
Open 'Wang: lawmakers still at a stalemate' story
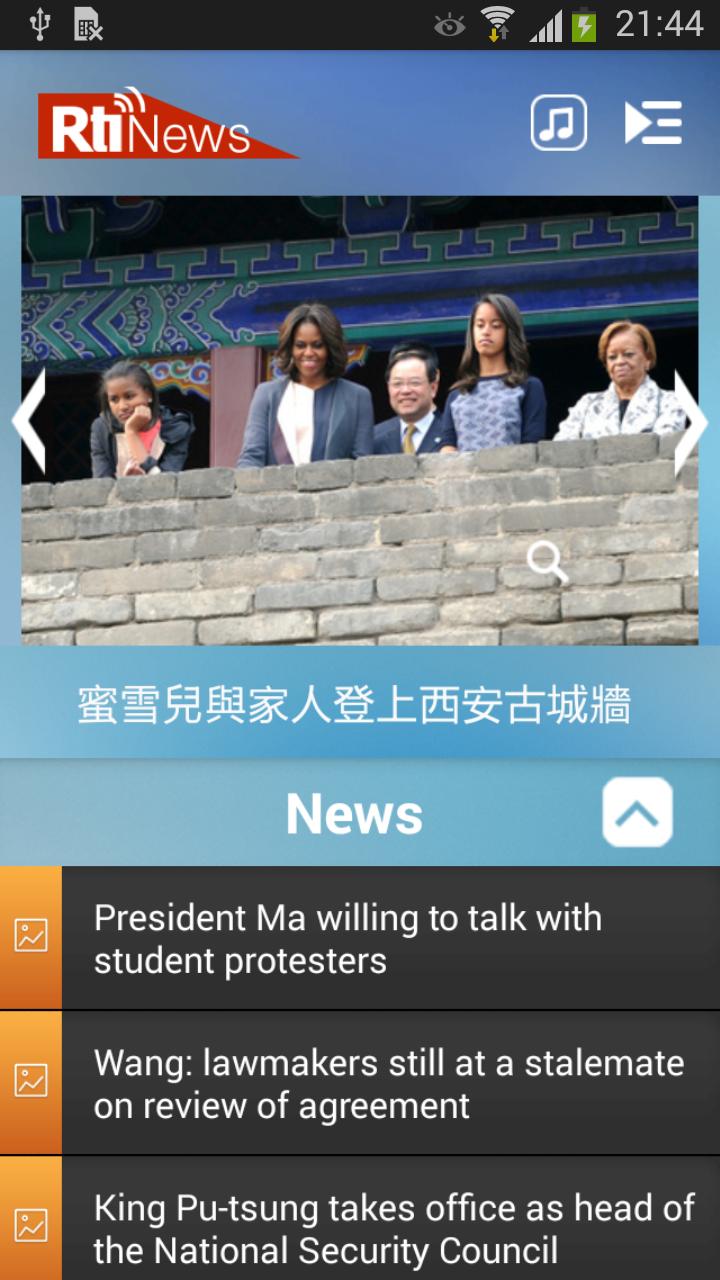[360, 1084]
